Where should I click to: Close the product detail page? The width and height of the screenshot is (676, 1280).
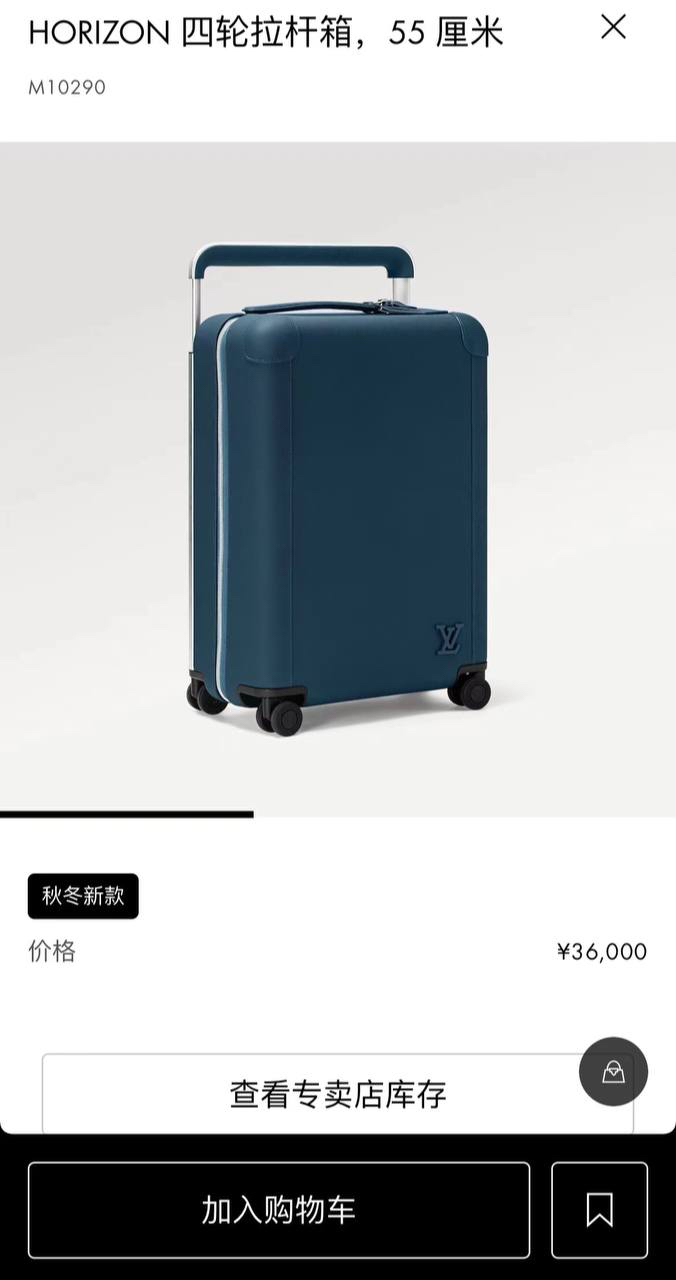613,27
